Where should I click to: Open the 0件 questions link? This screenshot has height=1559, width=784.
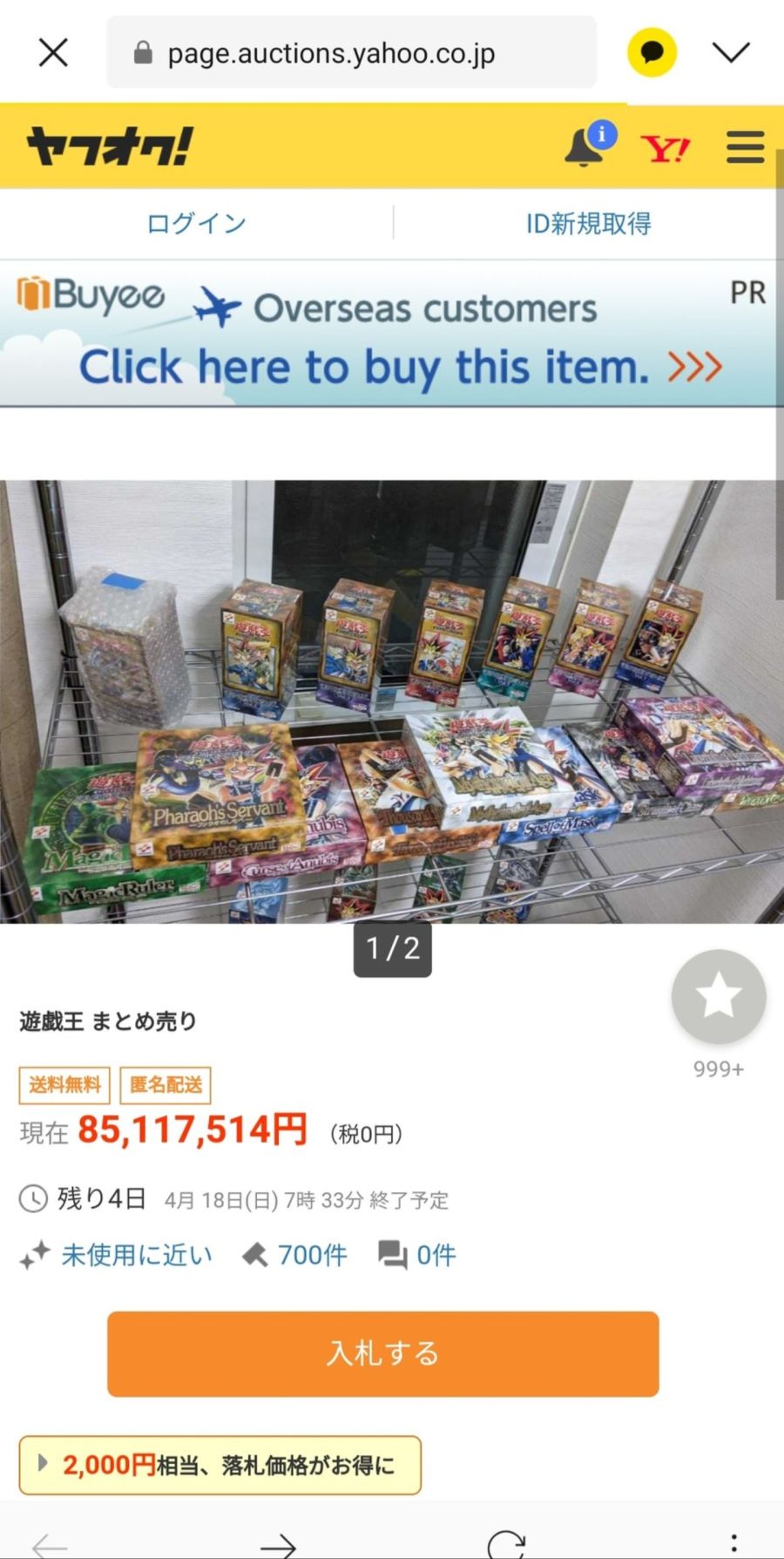[418, 1255]
